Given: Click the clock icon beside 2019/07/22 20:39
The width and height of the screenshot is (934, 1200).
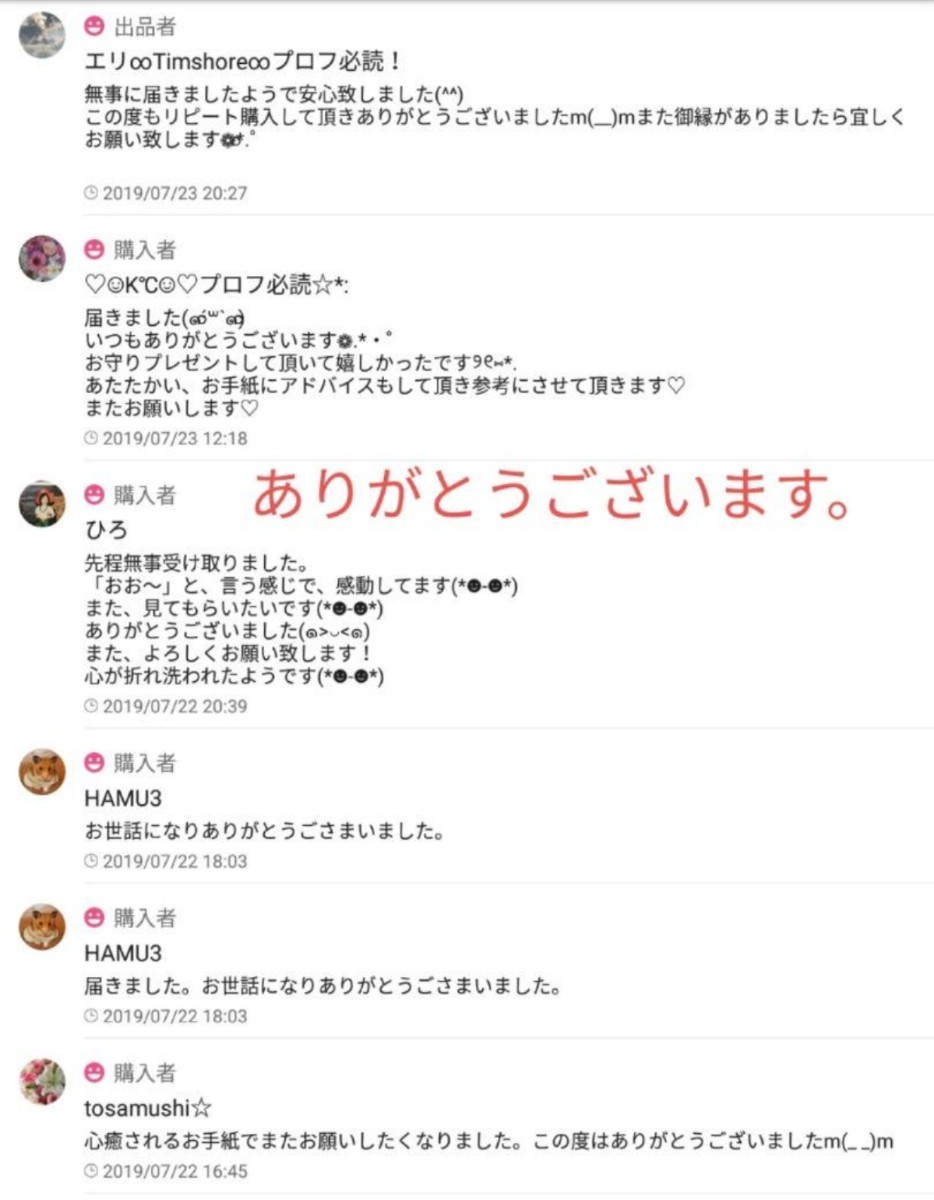Looking at the screenshot, I should pyautogui.click(x=92, y=706).
